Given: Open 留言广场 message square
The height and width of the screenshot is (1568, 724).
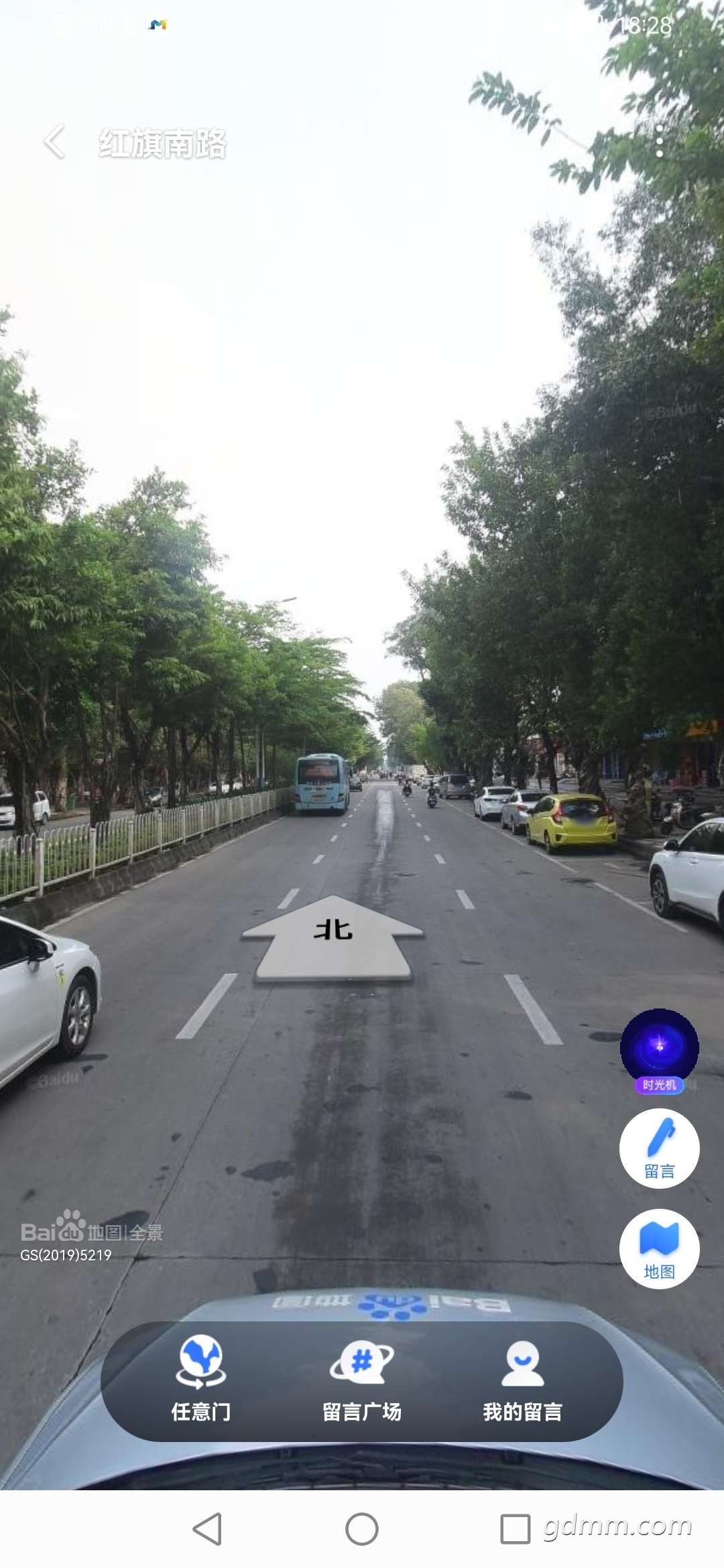Looking at the screenshot, I should pyautogui.click(x=362, y=1380).
